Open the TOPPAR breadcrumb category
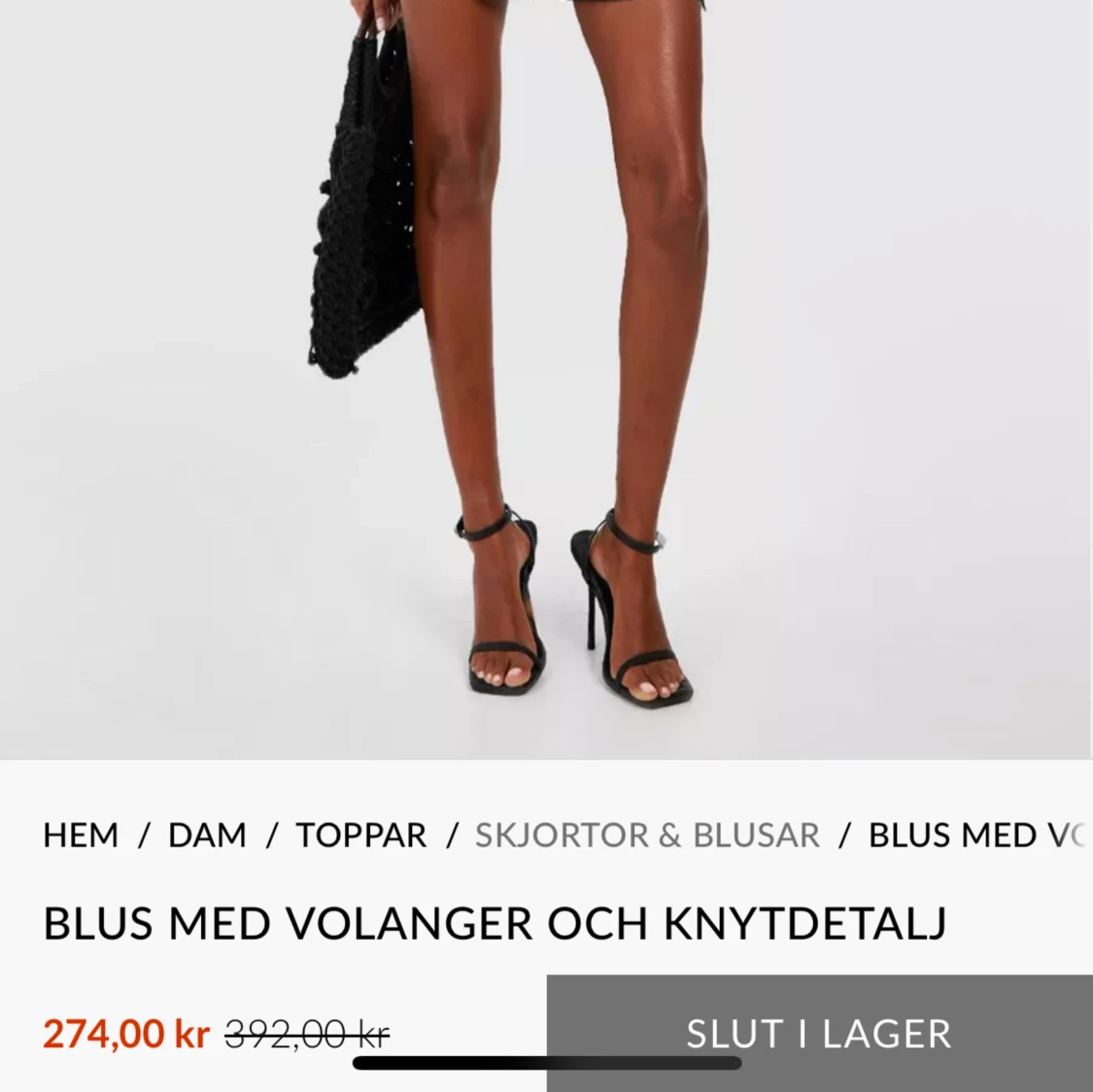Screen dimensions: 1093x1092 (361, 836)
